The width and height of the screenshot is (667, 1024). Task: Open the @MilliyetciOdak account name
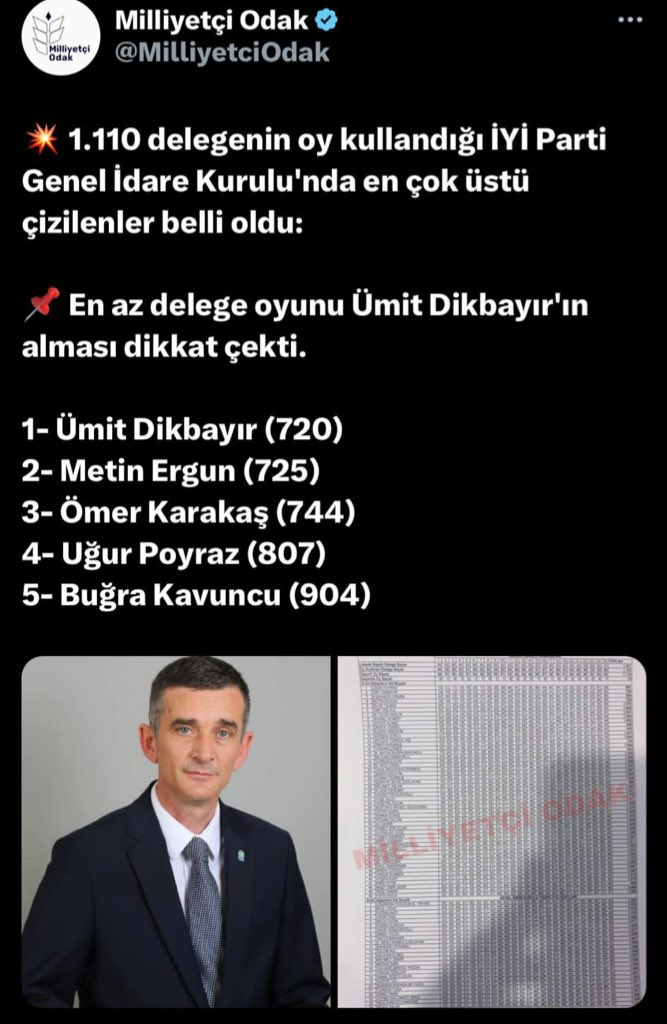[222, 52]
